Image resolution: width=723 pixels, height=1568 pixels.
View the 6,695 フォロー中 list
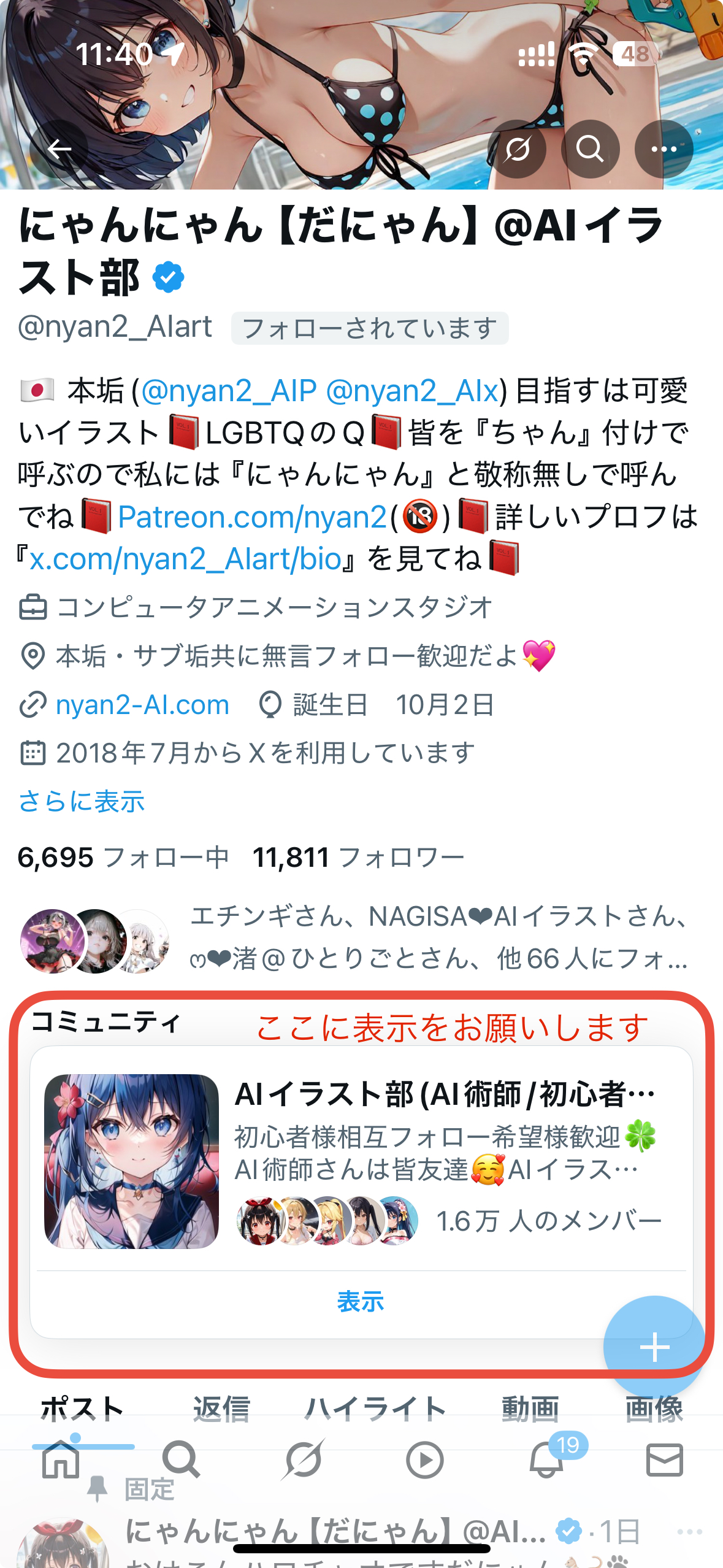123,858
